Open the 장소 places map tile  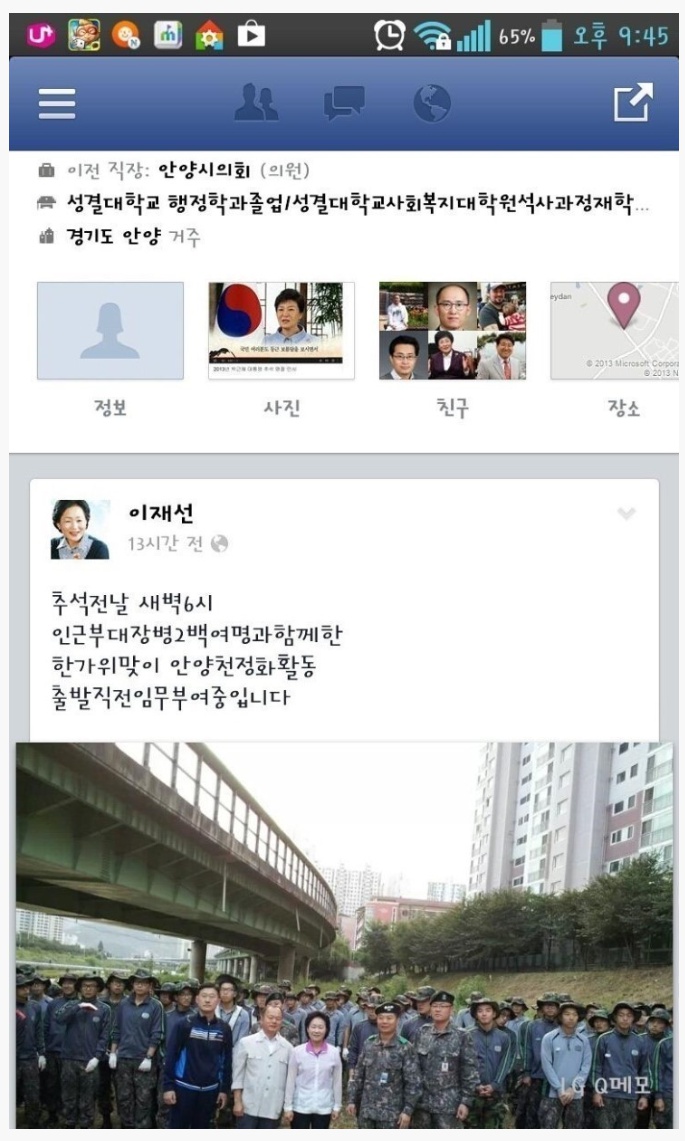613,331
